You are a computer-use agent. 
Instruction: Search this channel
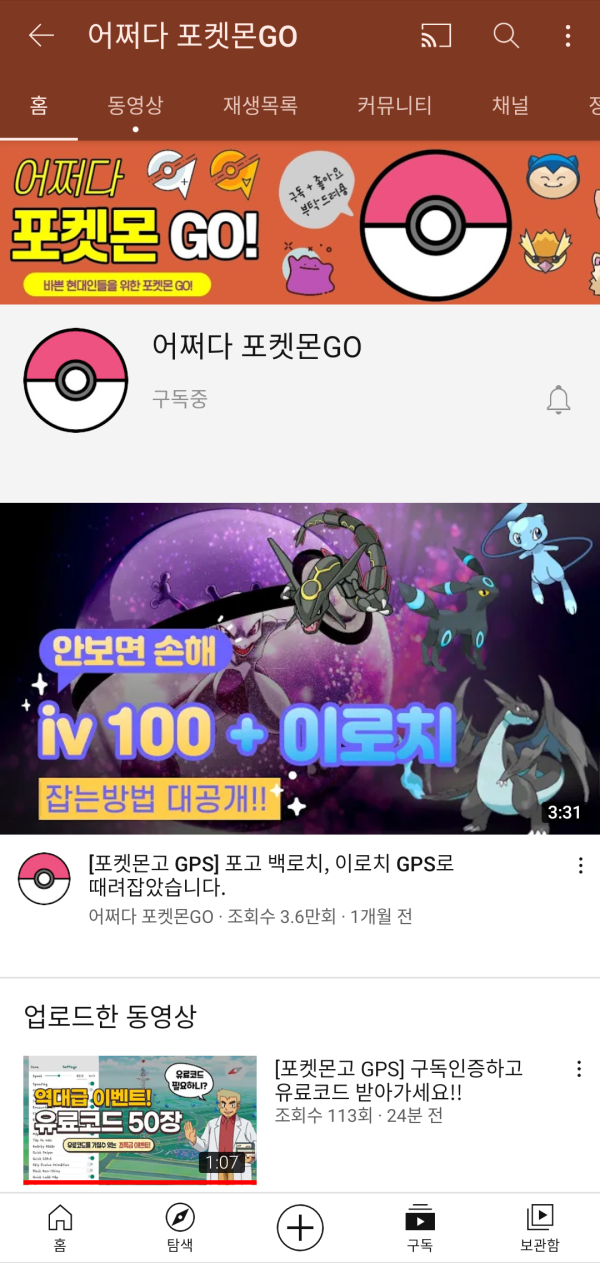coord(507,37)
